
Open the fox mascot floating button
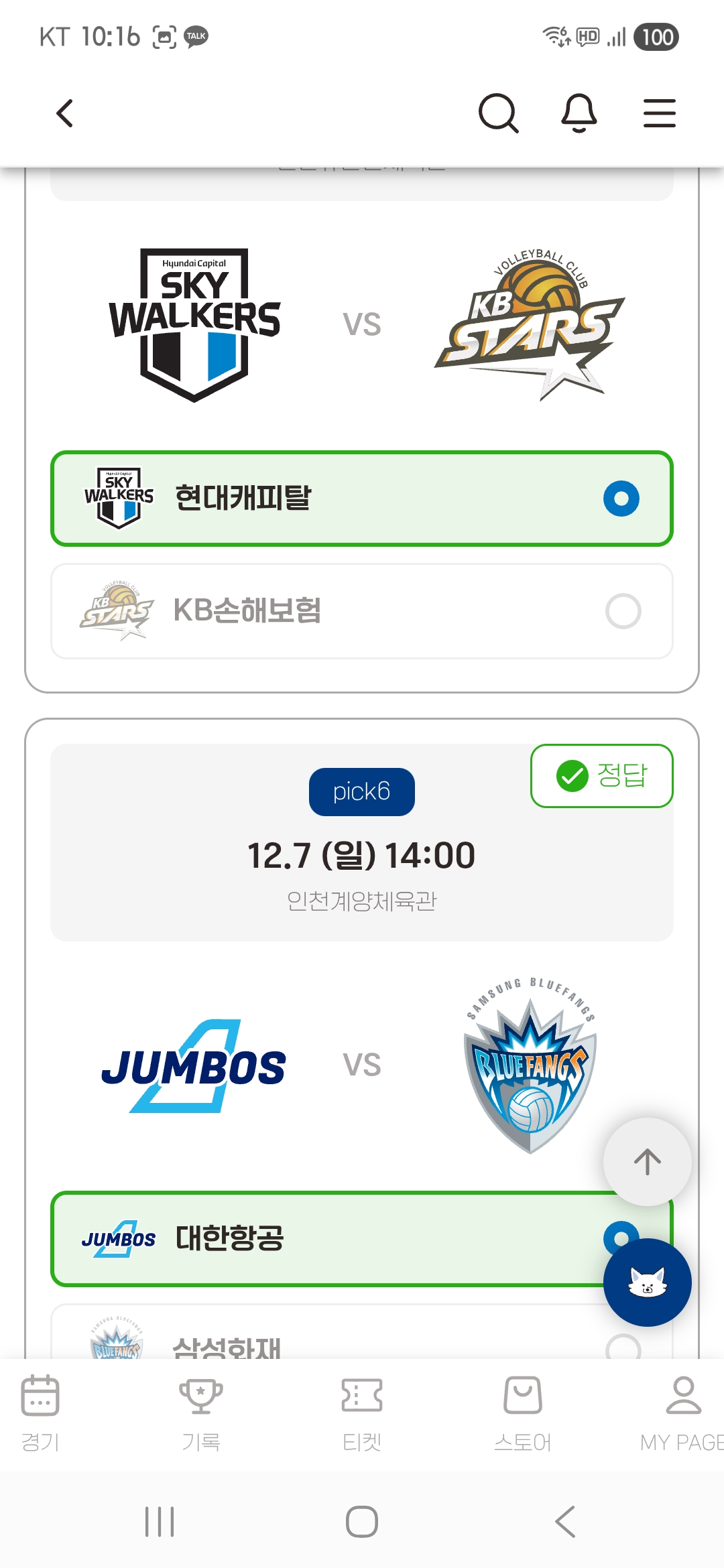[648, 1283]
